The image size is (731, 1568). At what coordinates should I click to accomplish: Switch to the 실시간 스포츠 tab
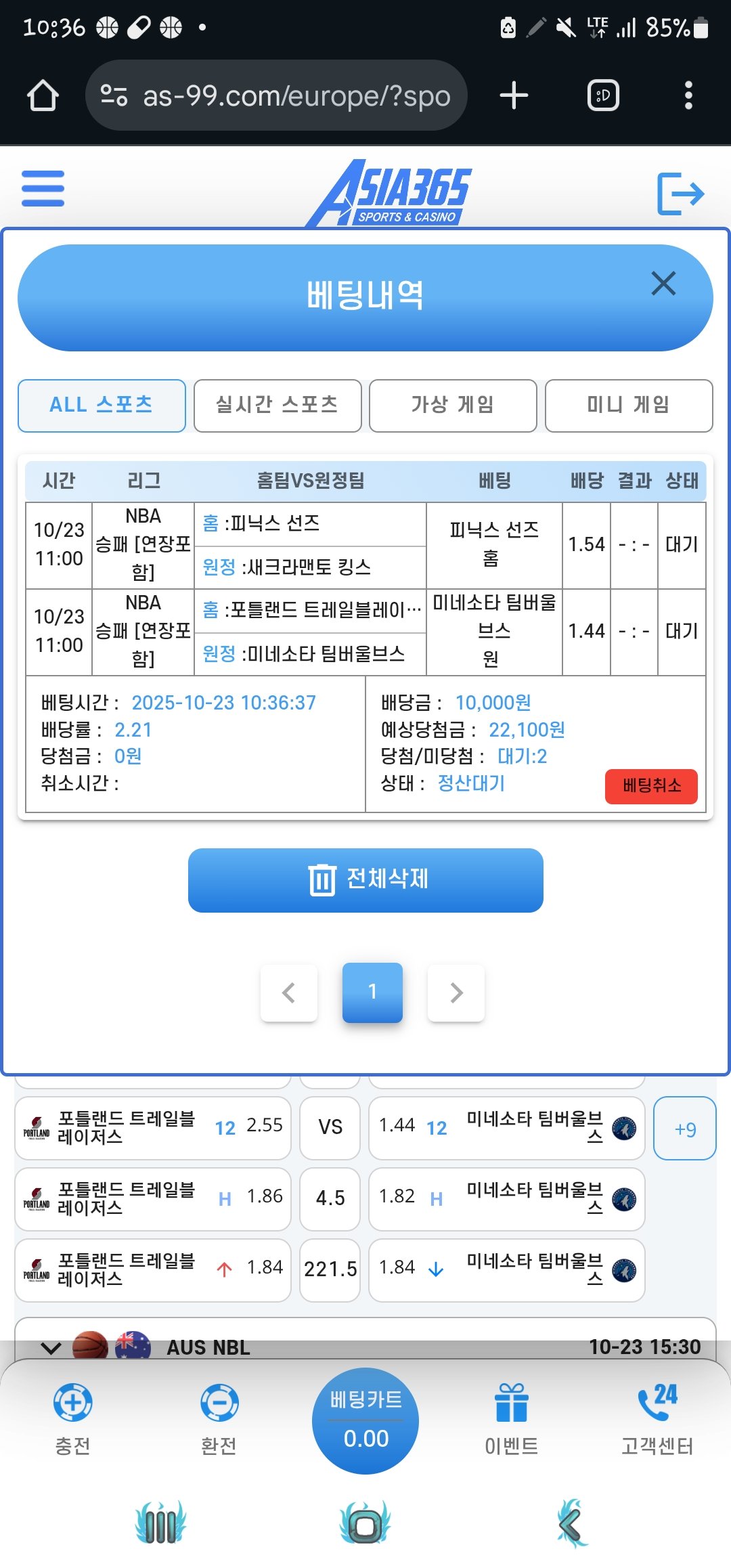[x=277, y=405]
